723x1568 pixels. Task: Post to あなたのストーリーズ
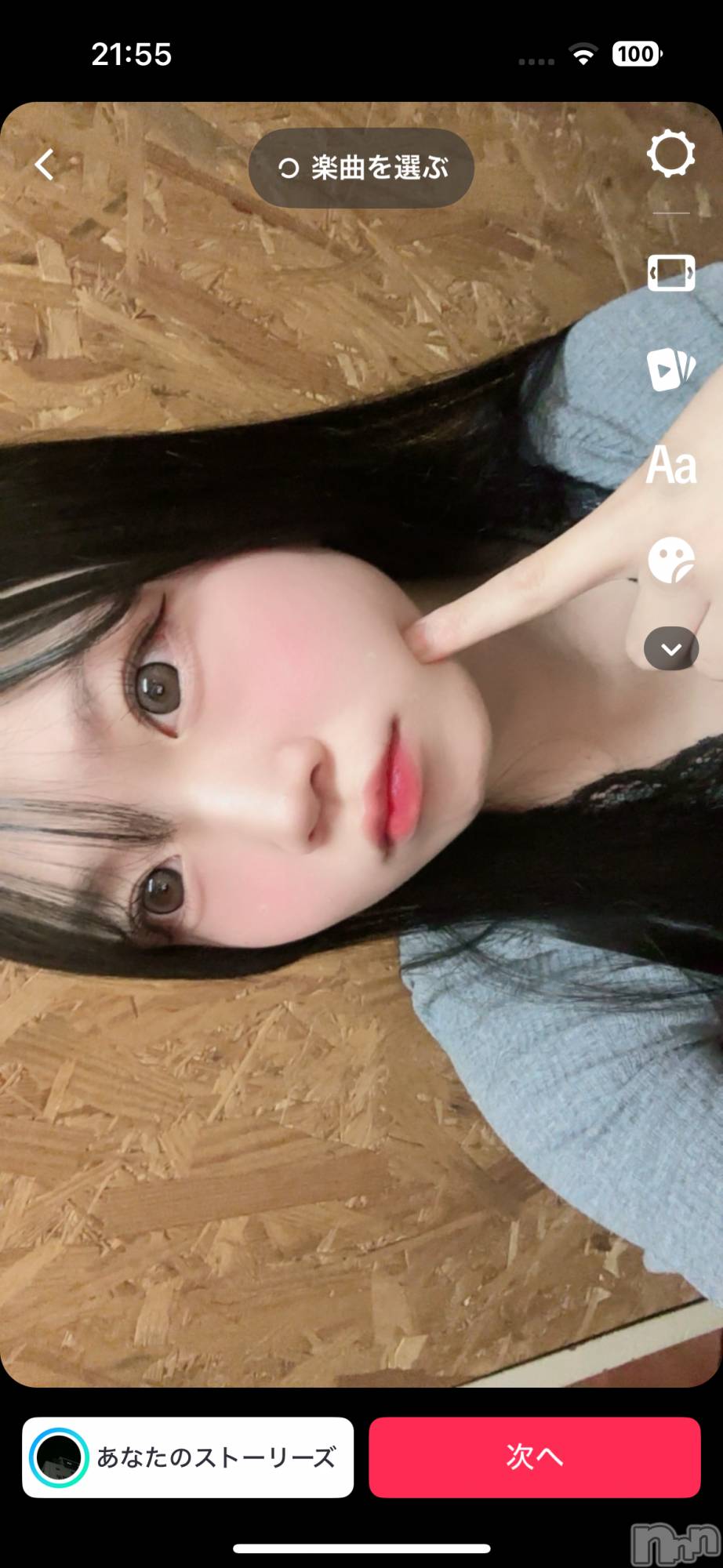coord(188,1457)
